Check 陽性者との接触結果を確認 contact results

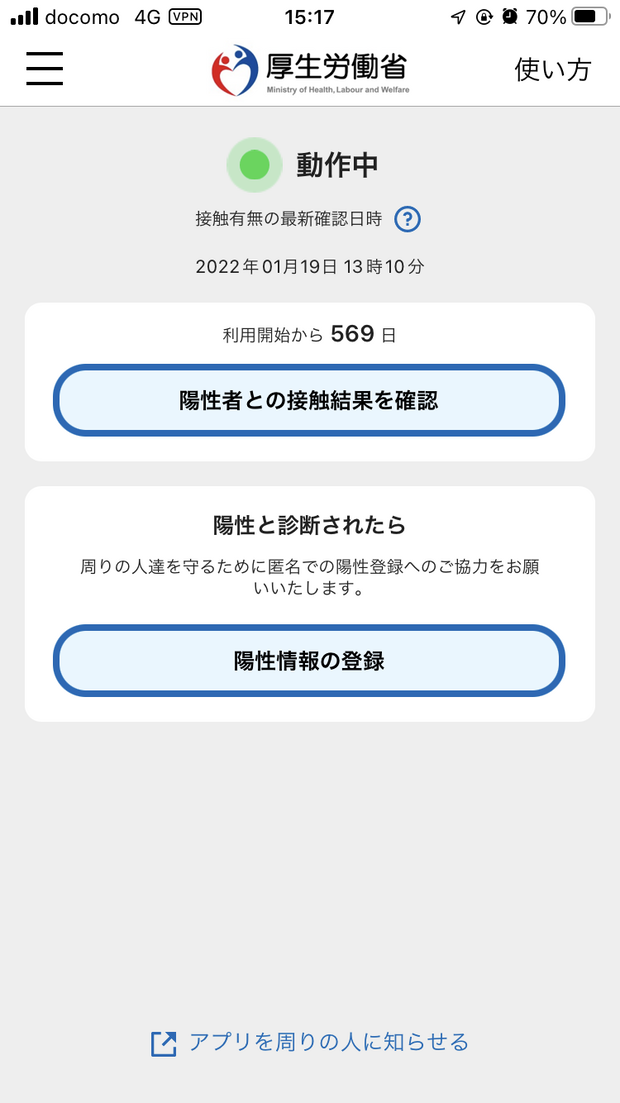(x=309, y=400)
